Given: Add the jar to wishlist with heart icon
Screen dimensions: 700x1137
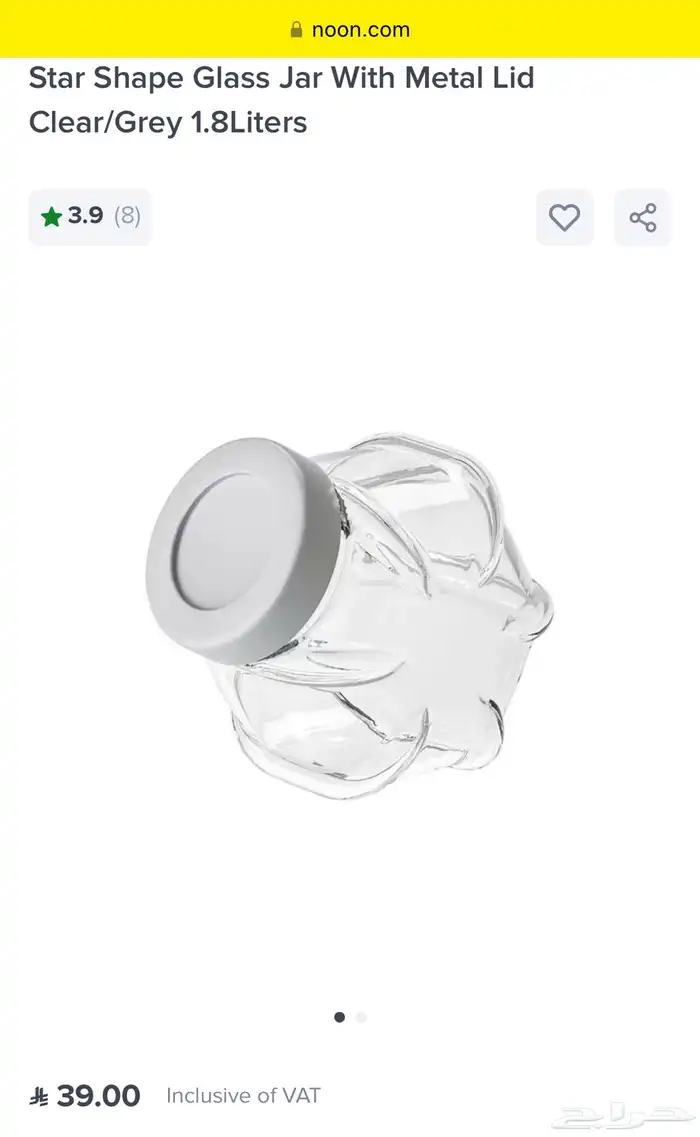Looking at the screenshot, I should click(564, 218).
